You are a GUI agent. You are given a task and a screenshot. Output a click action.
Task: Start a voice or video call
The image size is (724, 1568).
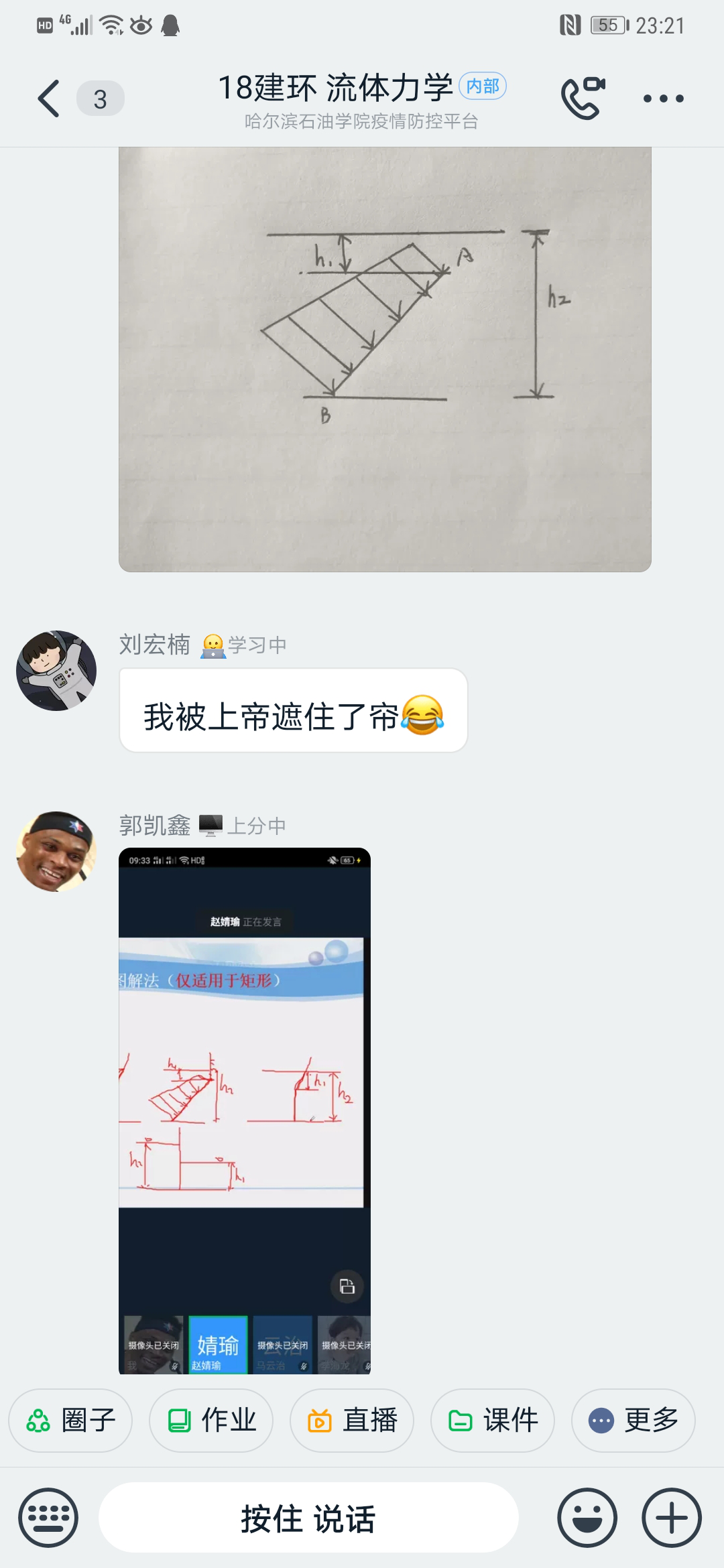(x=583, y=99)
